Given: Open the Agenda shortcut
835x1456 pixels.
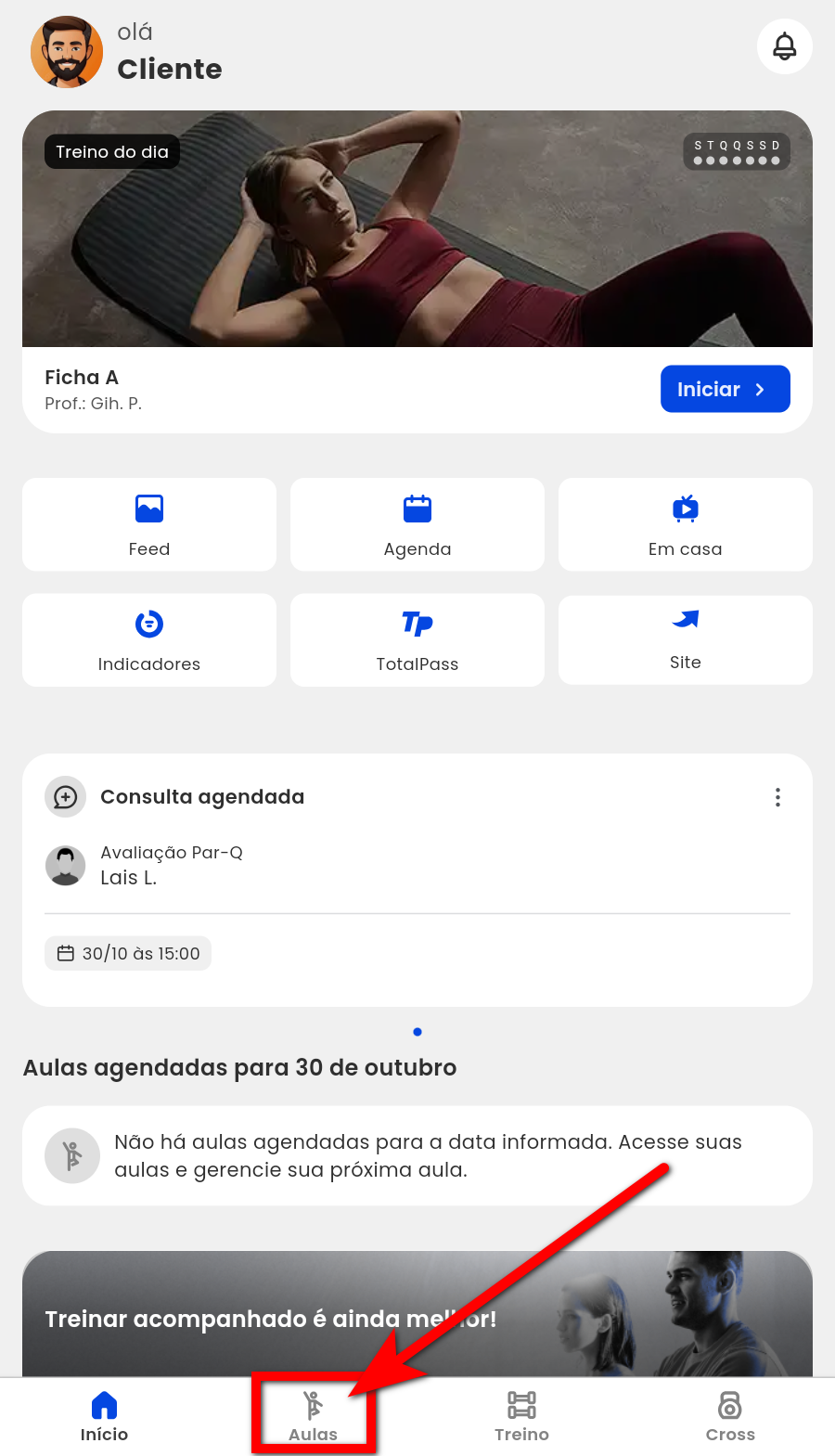Looking at the screenshot, I should pyautogui.click(x=417, y=524).
